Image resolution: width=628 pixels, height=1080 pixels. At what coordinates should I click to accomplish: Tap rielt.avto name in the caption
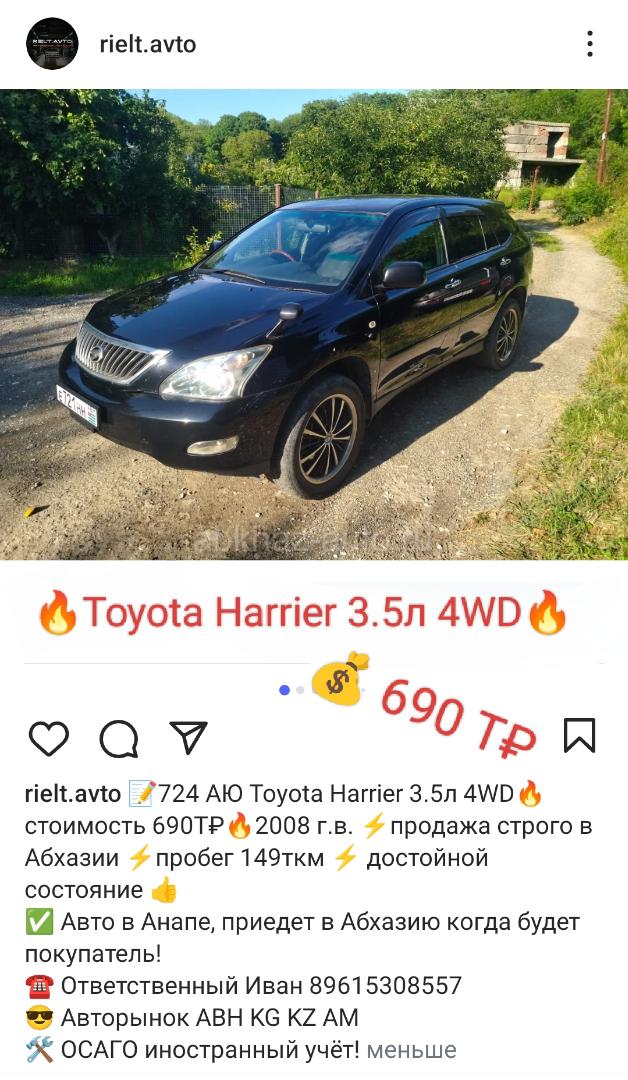tap(73, 793)
